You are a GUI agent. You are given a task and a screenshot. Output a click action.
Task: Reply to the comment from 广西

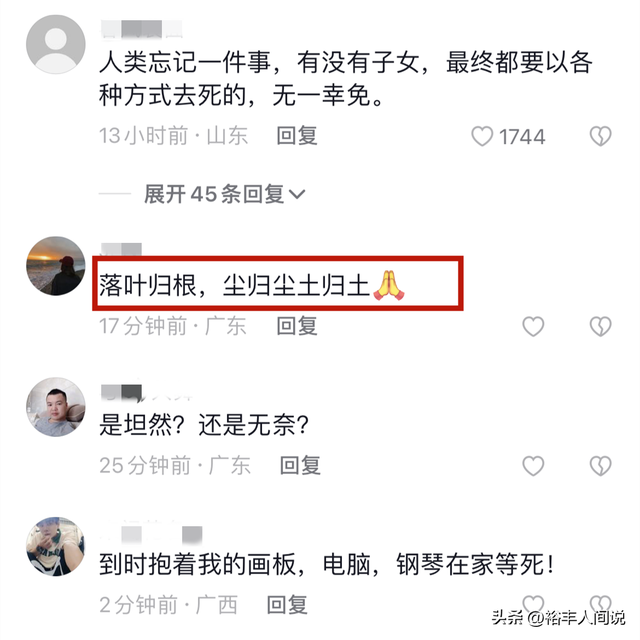click(286, 604)
